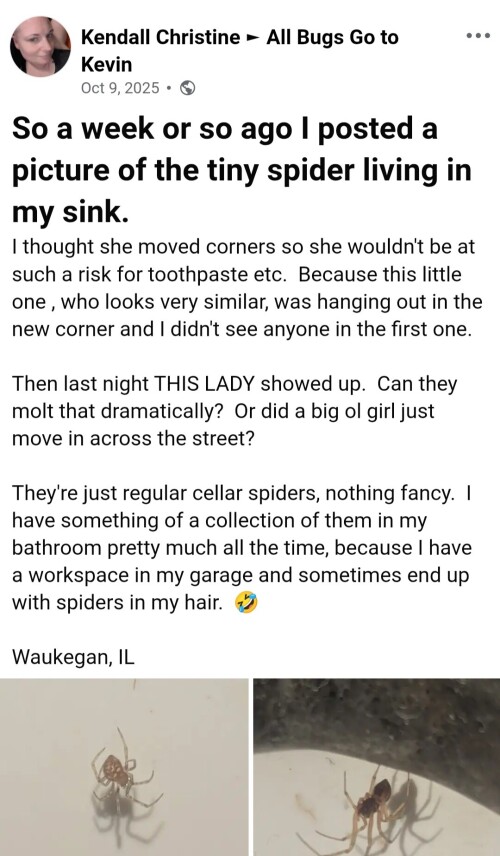500x856 pixels.
Task: Visit the All Bugs Go to Kevin group
Action: (x=240, y=51)
